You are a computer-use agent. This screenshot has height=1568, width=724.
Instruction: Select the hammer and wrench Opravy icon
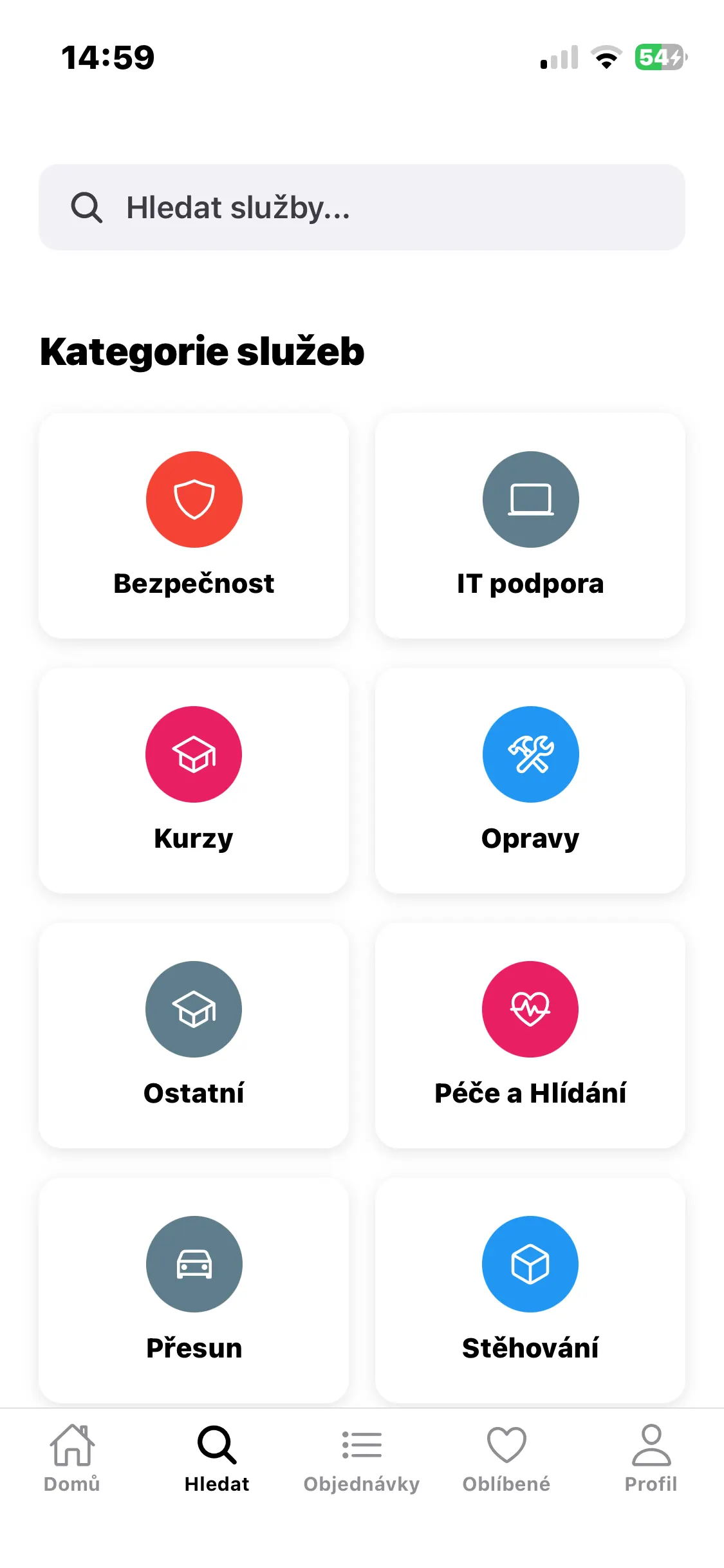(x=530, y=754)
